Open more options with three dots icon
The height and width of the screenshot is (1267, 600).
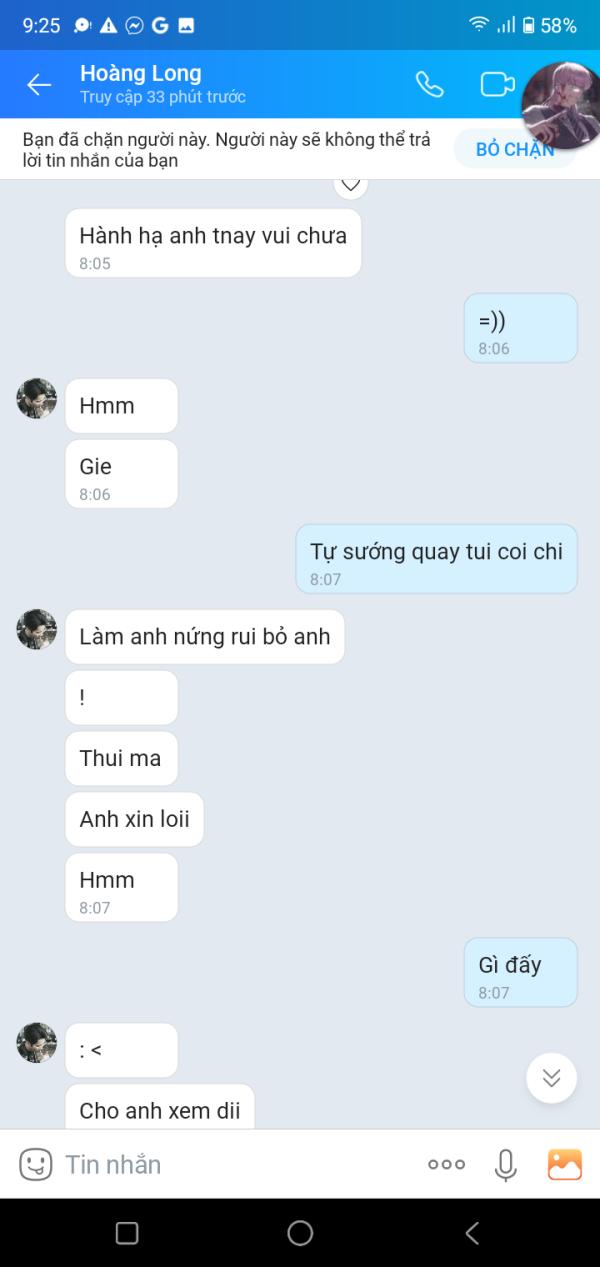tap(446, 1164)
